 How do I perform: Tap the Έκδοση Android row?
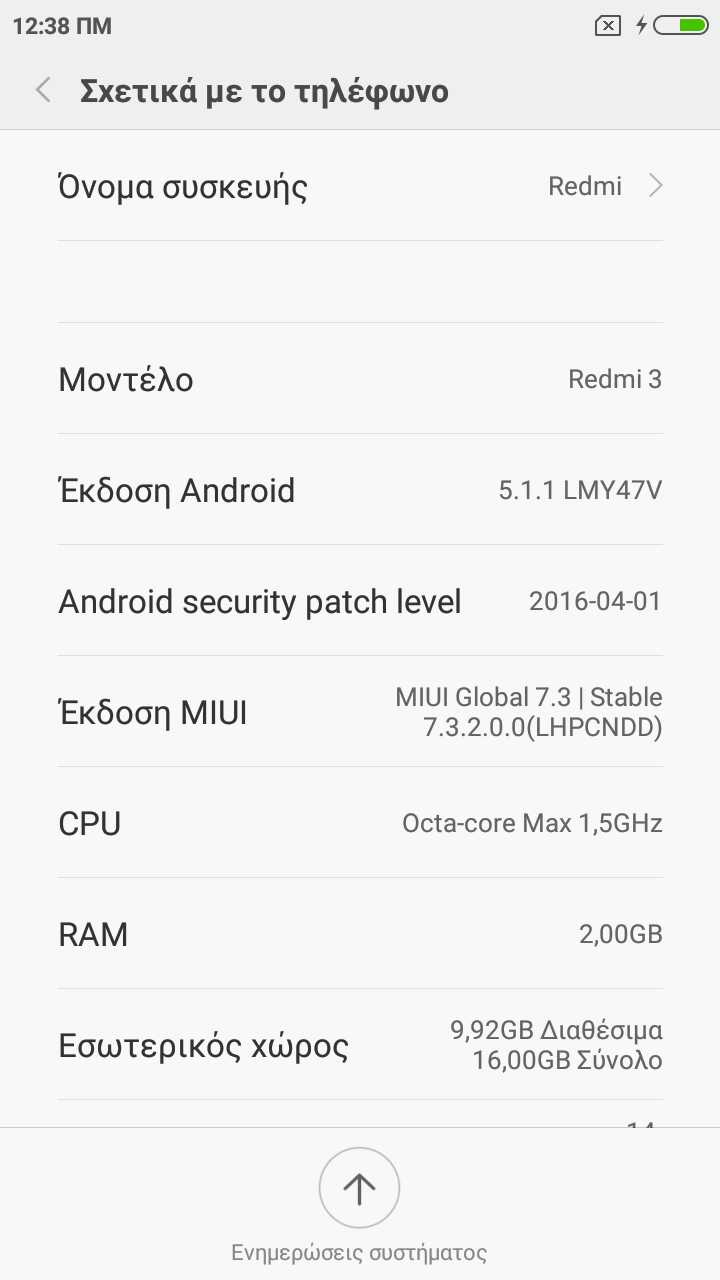[360, 490]
